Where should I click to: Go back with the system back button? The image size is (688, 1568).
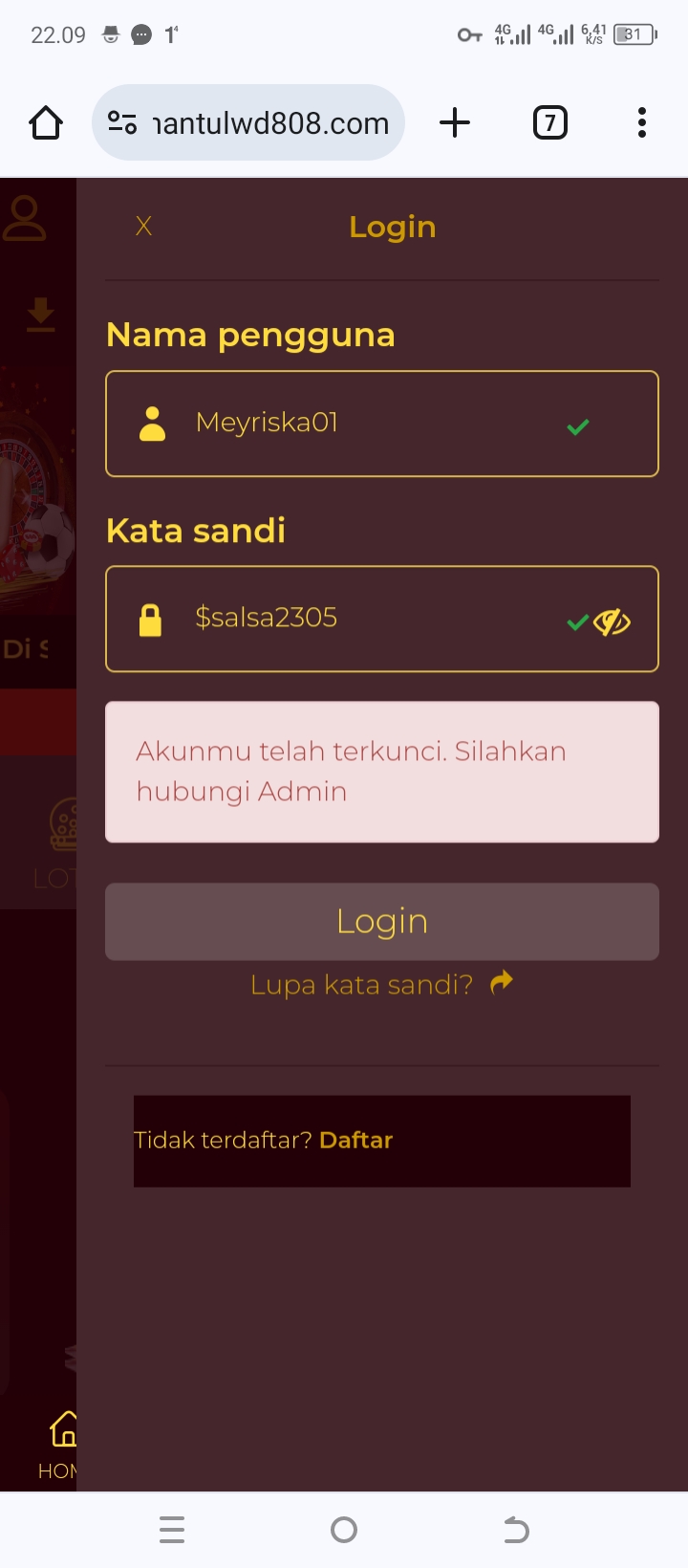516,1530
